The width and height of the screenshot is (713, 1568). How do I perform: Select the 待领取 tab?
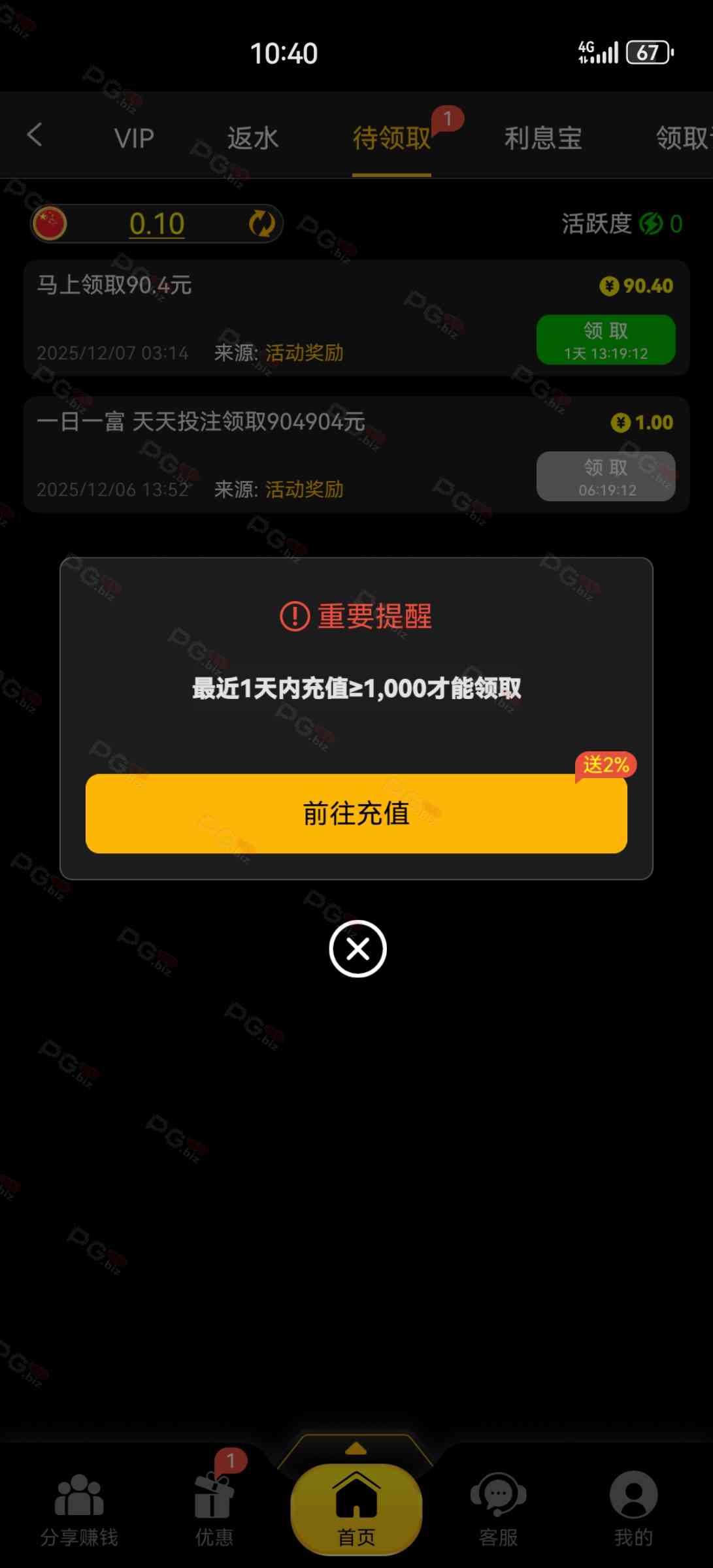click(x=391, y=139)
